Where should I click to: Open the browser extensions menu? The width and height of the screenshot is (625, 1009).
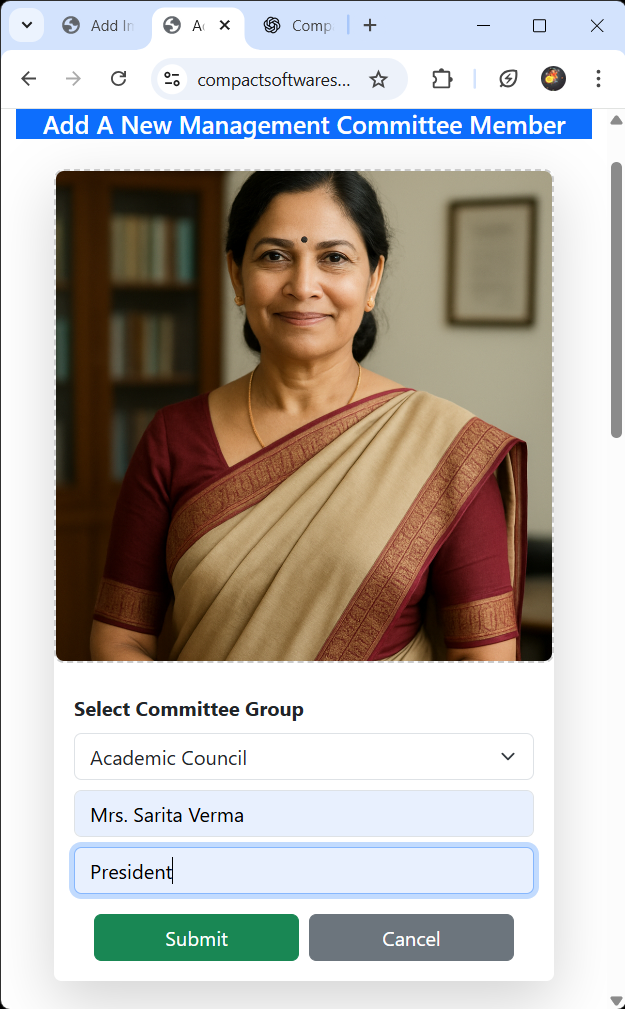pos(442,79)
